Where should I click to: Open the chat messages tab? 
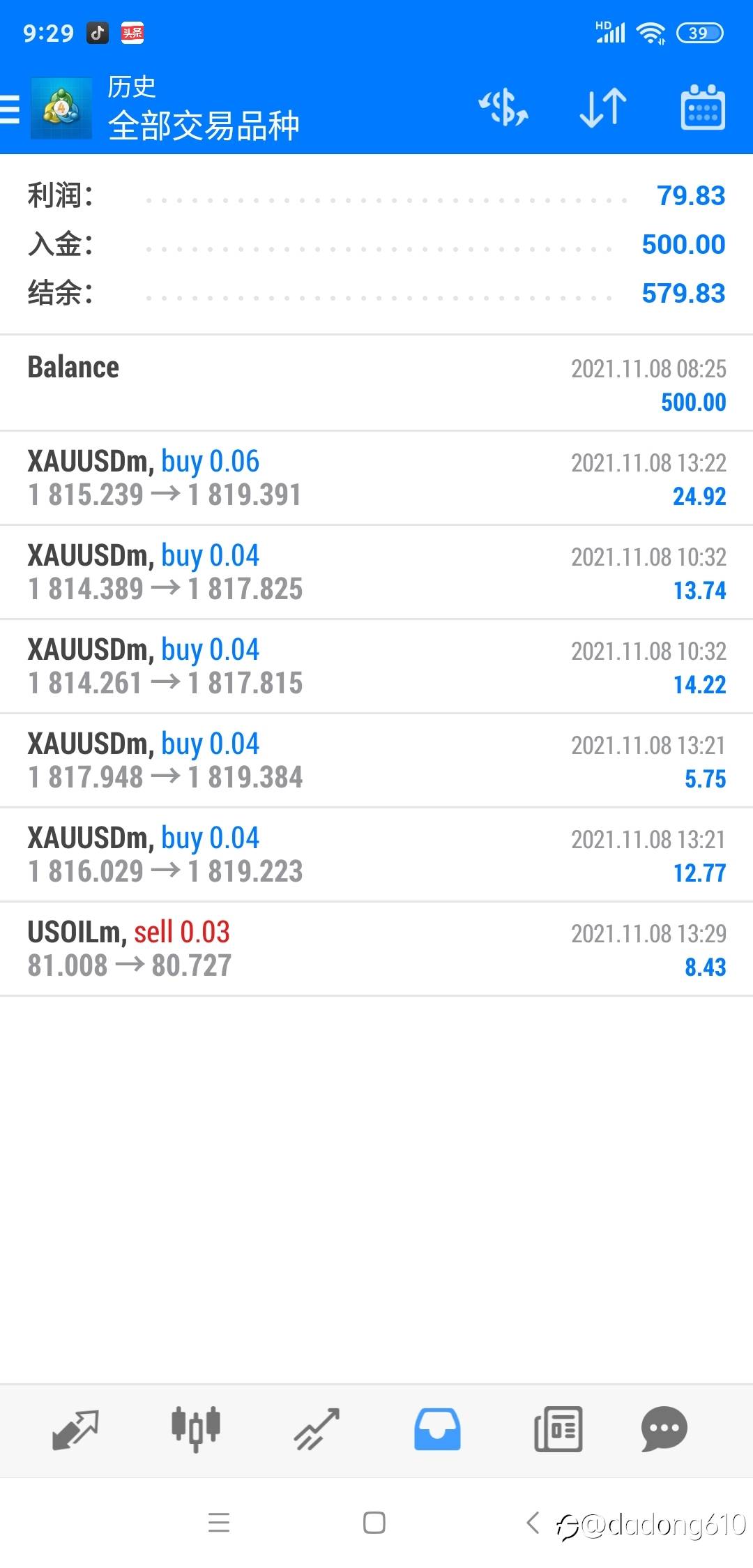pos(664,1429)
